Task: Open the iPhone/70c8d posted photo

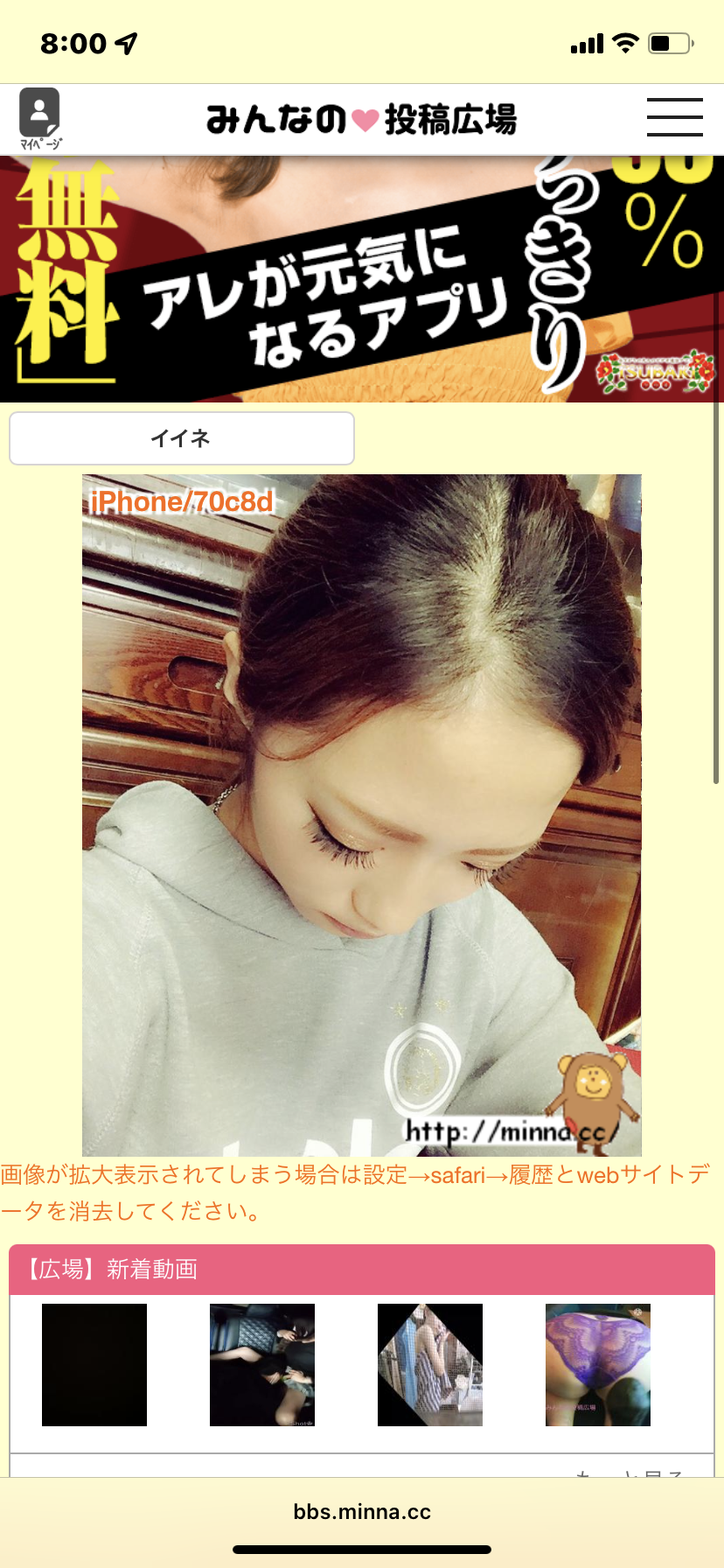Action: 362,815
